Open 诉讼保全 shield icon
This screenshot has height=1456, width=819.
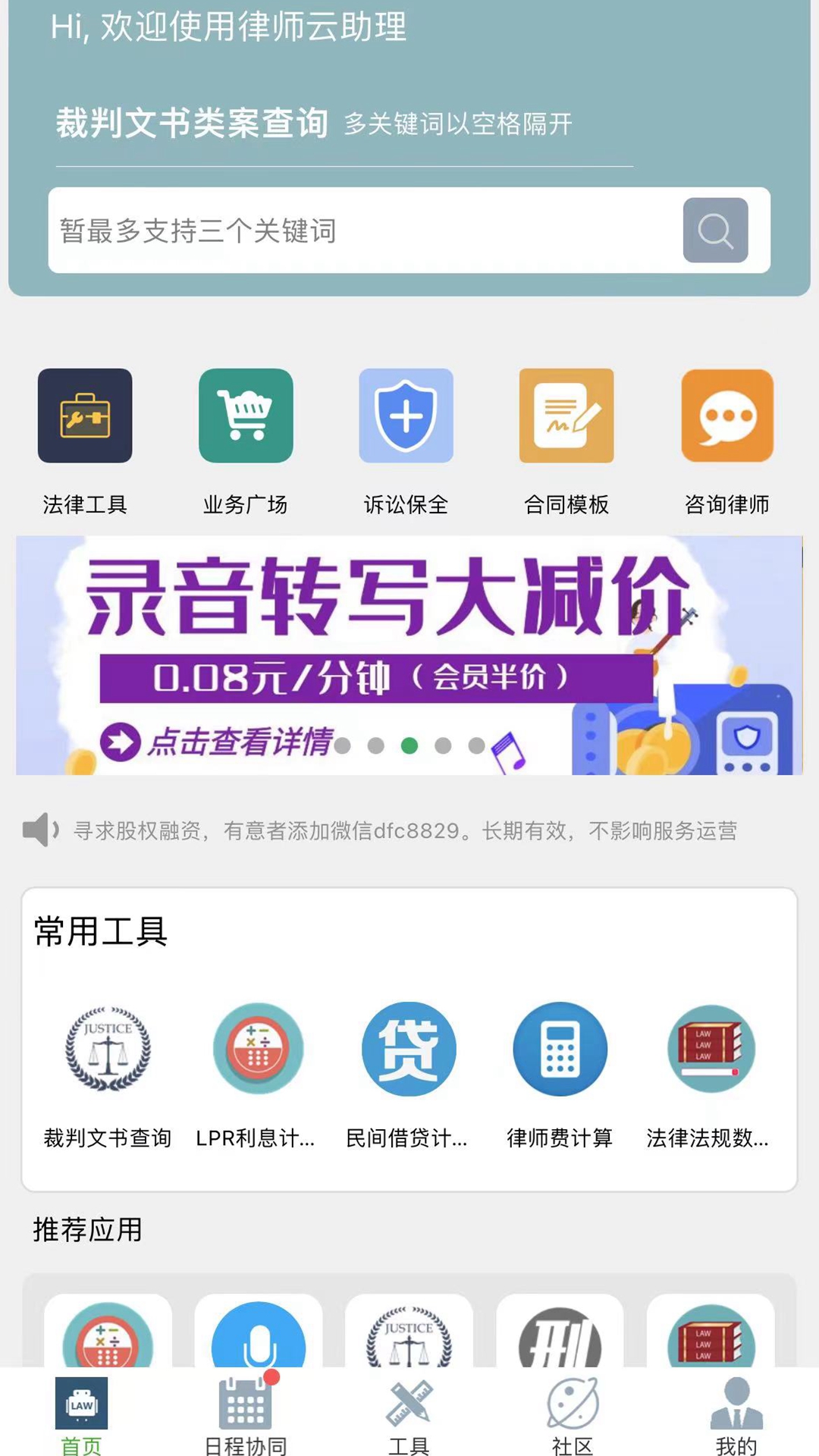tap(406, 416)
